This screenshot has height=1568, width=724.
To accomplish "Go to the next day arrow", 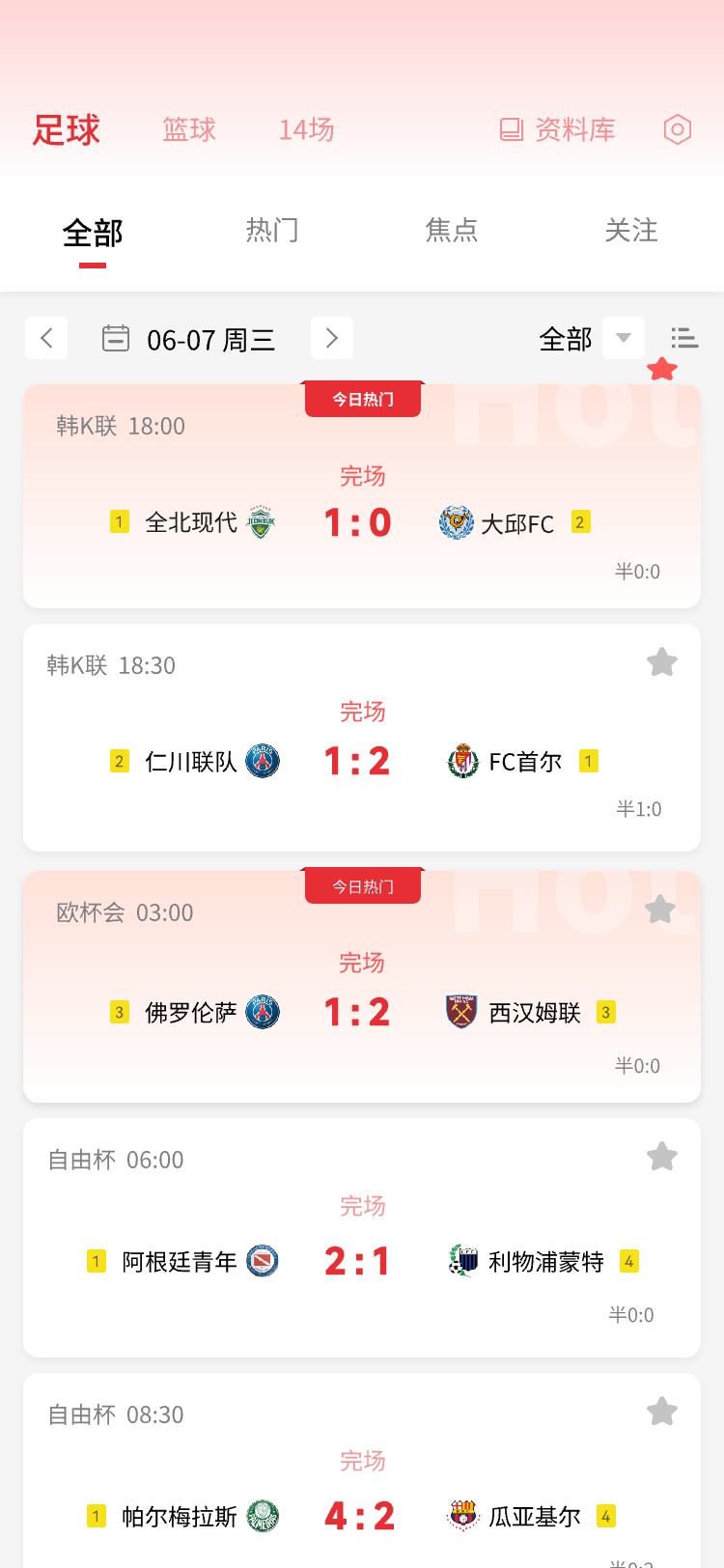I will pos(332,338).
